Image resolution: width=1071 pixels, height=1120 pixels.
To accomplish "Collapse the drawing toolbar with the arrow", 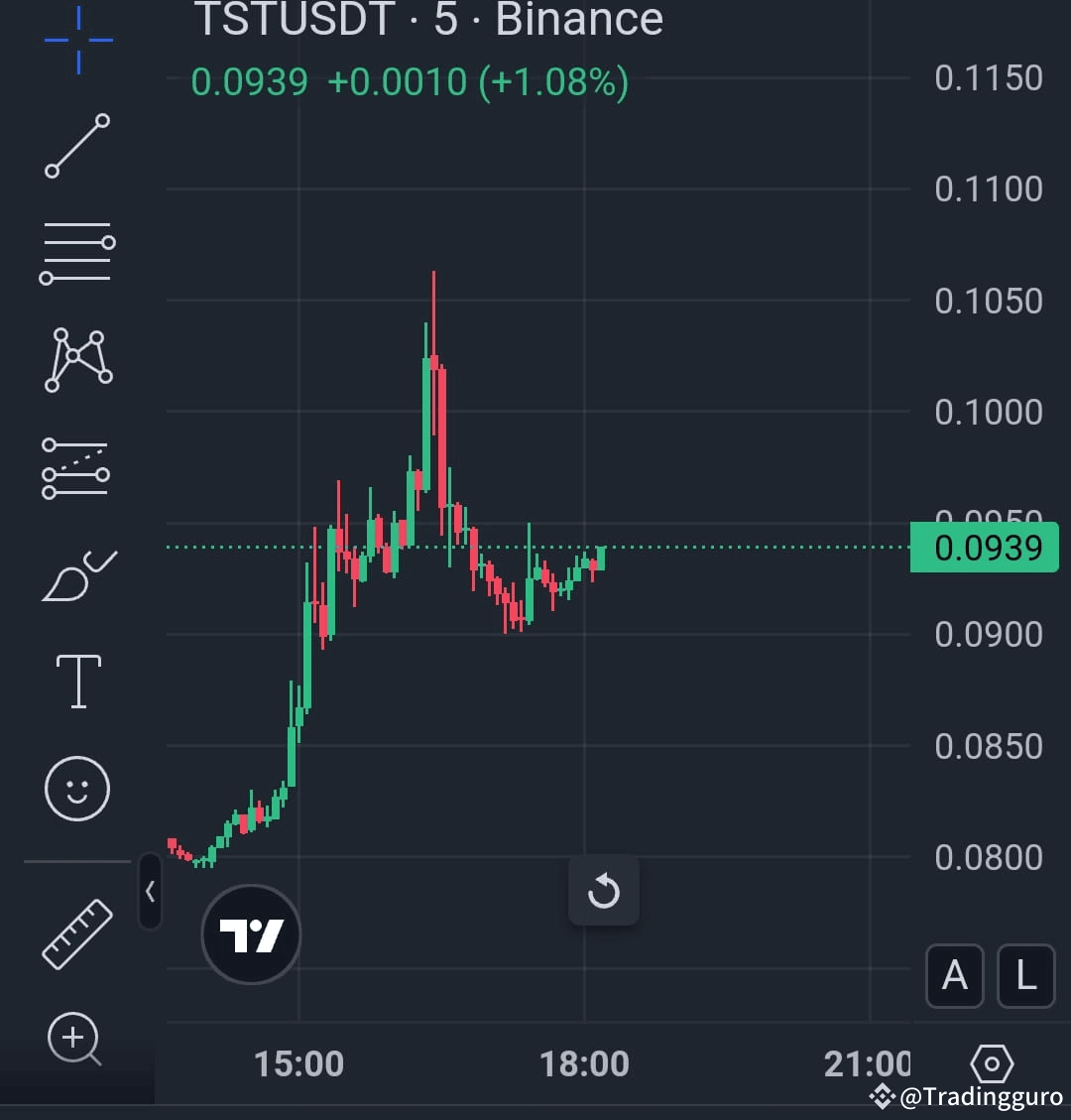I will pyautogui.click(x=151, y=892).
